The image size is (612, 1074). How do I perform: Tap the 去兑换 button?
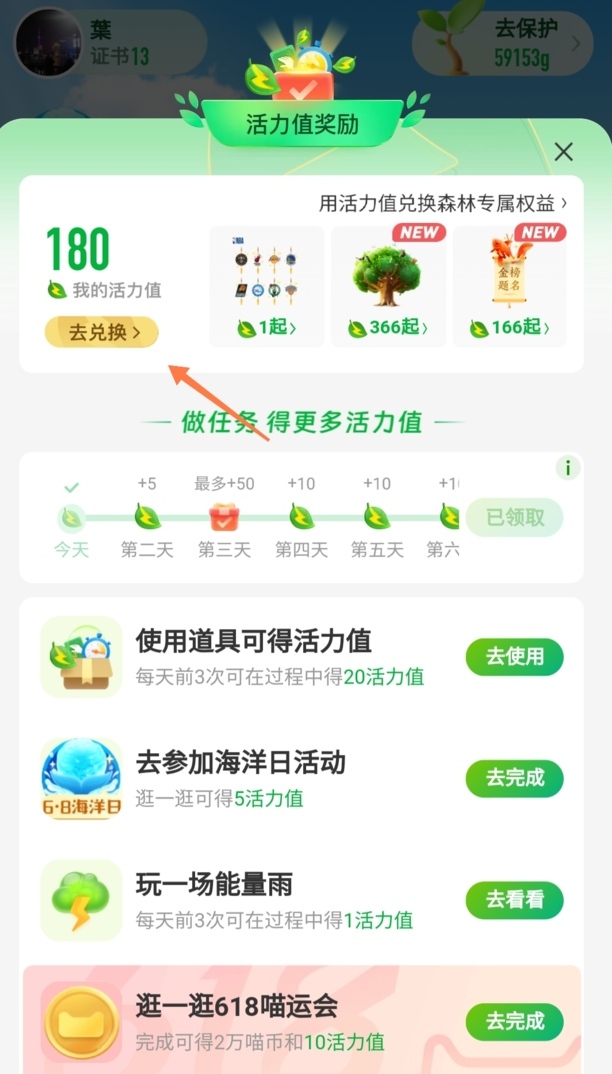coord(101,332)
